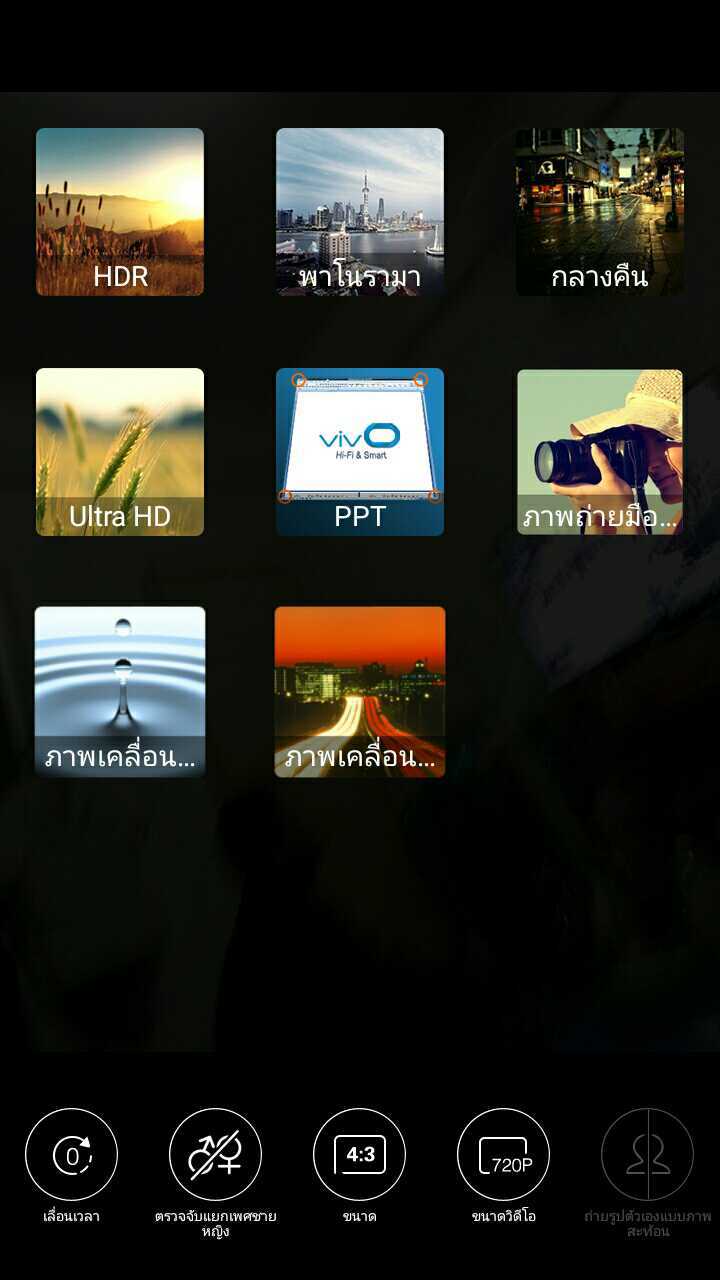
Task: Pick the ภาพเคลื่อน... tile with night traffic
Action: pos(360,692)
